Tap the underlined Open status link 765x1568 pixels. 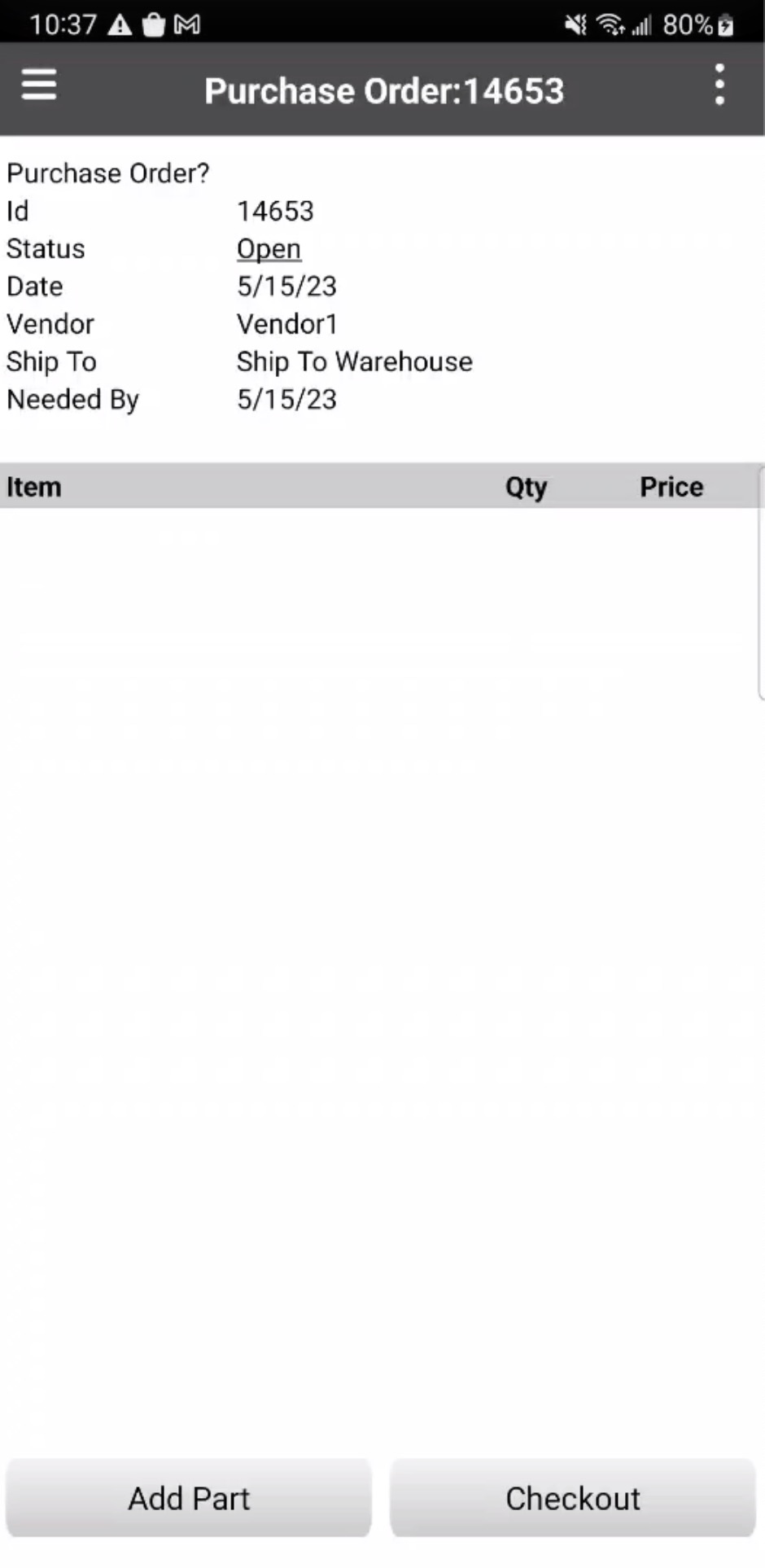tap(269, 249)
